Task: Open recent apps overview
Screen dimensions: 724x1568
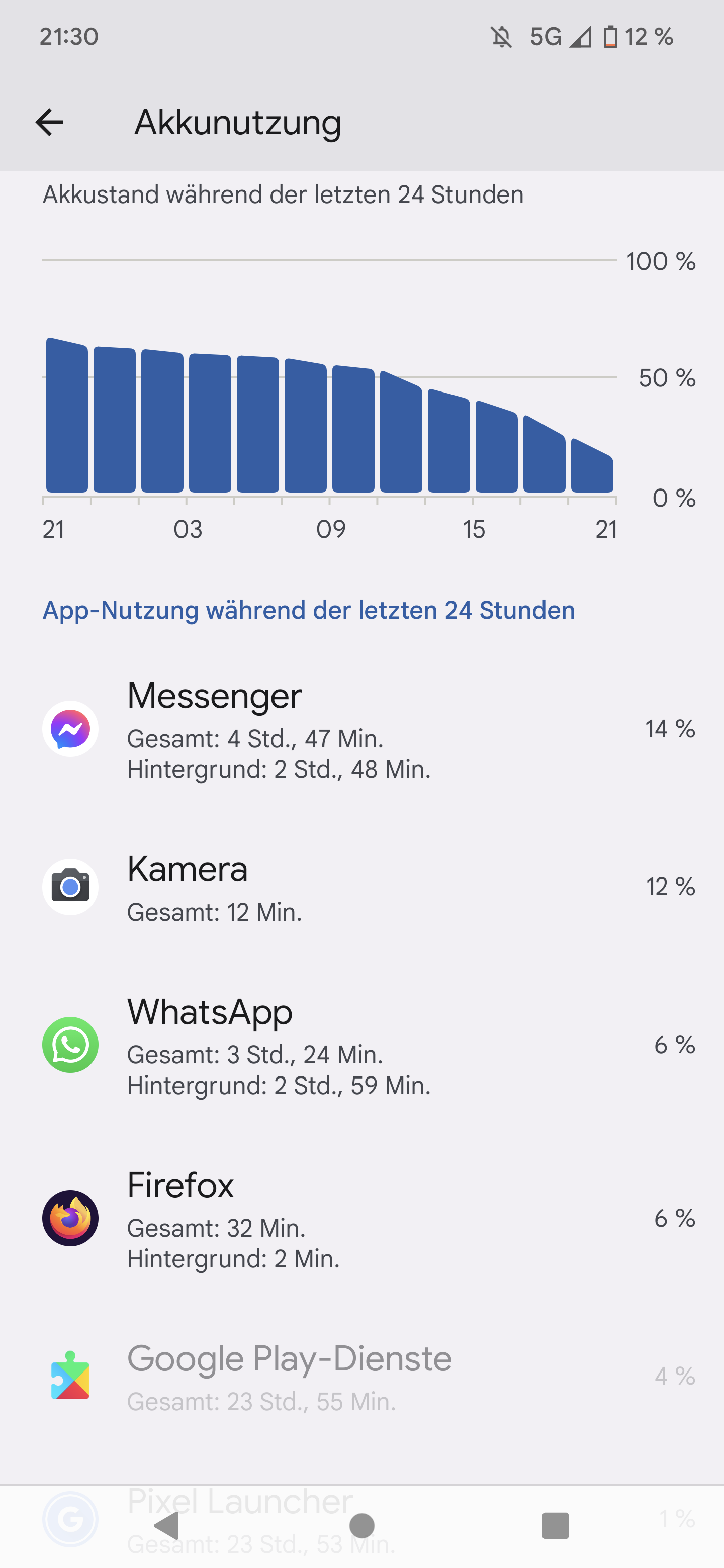Action: click(x=555, y=1525)
